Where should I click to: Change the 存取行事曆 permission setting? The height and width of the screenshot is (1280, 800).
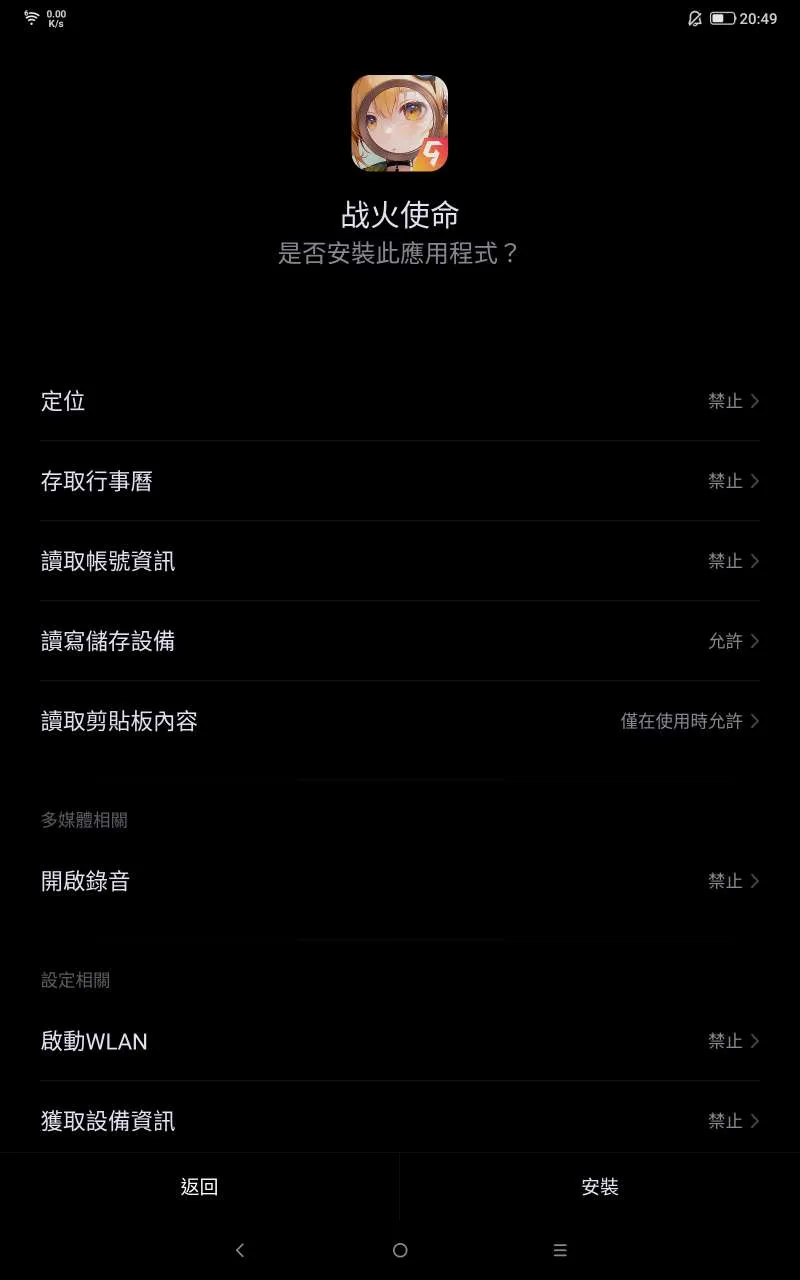tap(400, 481)
